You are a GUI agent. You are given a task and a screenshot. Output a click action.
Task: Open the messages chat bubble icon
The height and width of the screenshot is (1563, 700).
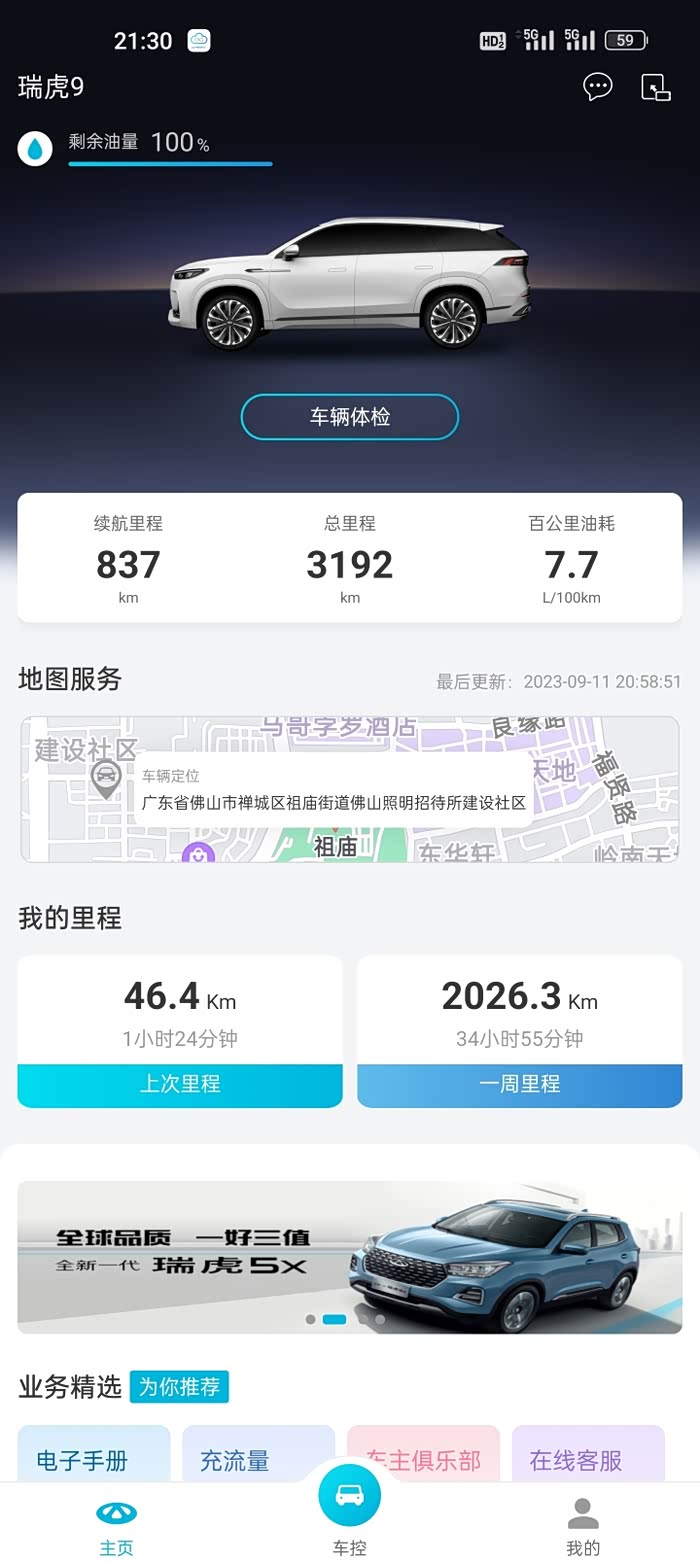598,87
